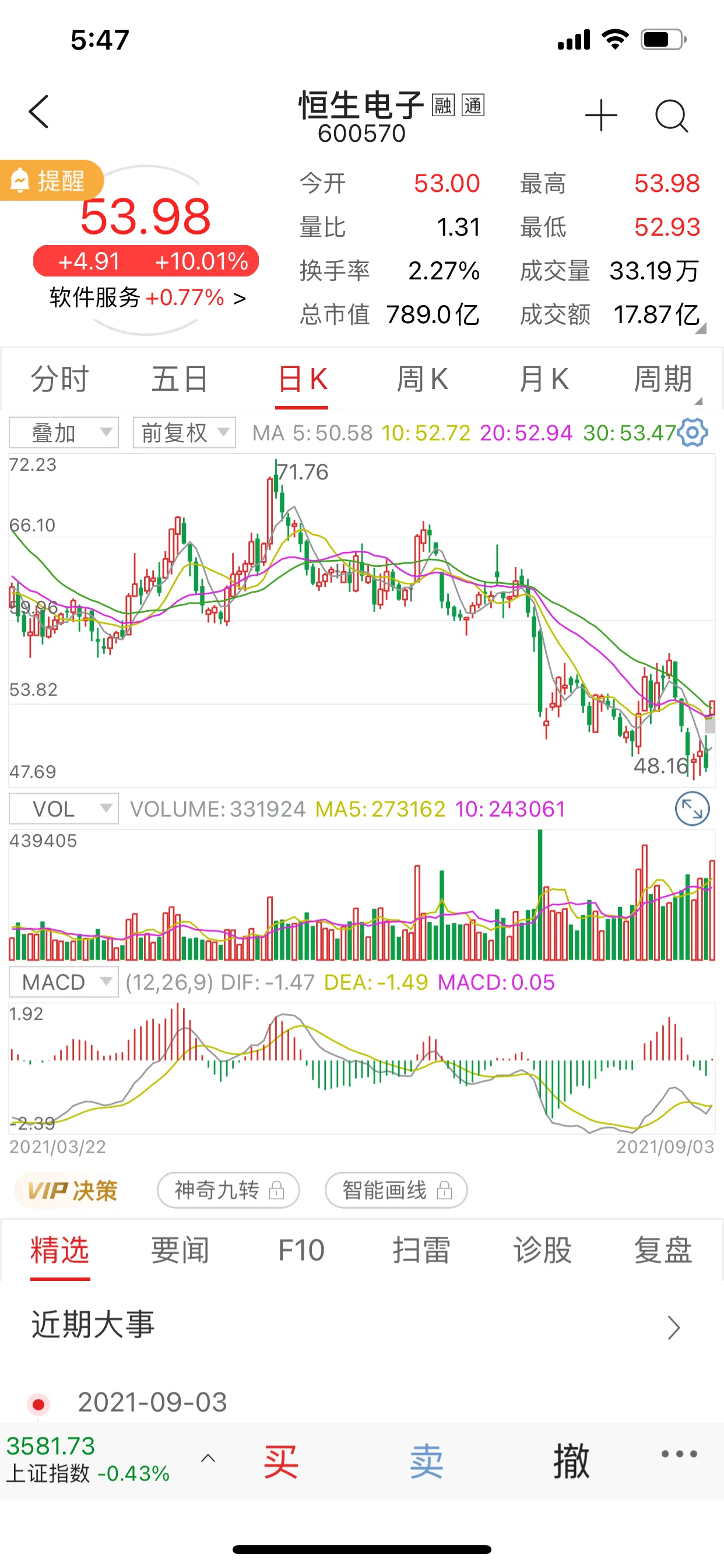
Task: Switch to the F10 tab
Action: click(x=301, y=1250)
